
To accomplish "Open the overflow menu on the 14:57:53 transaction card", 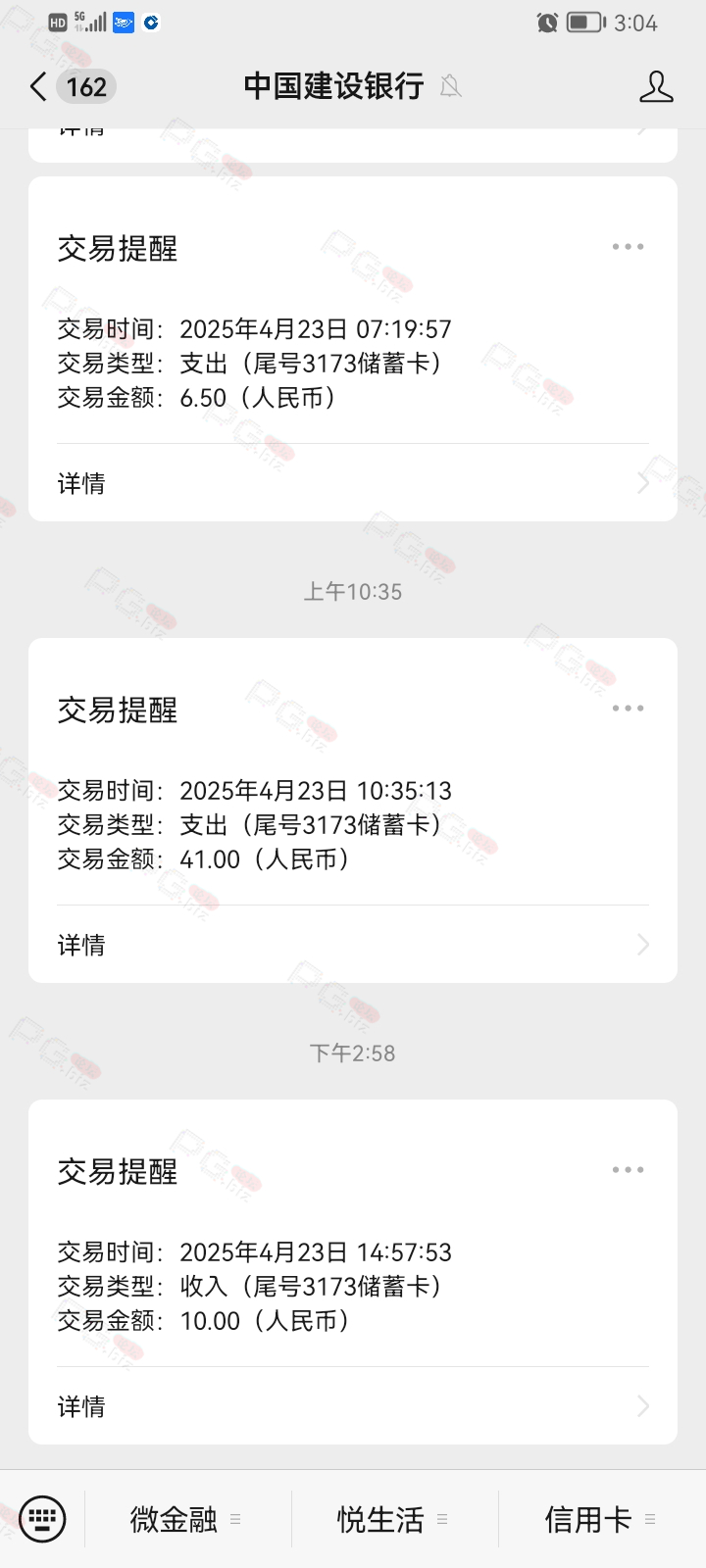I will point(628,1170).
